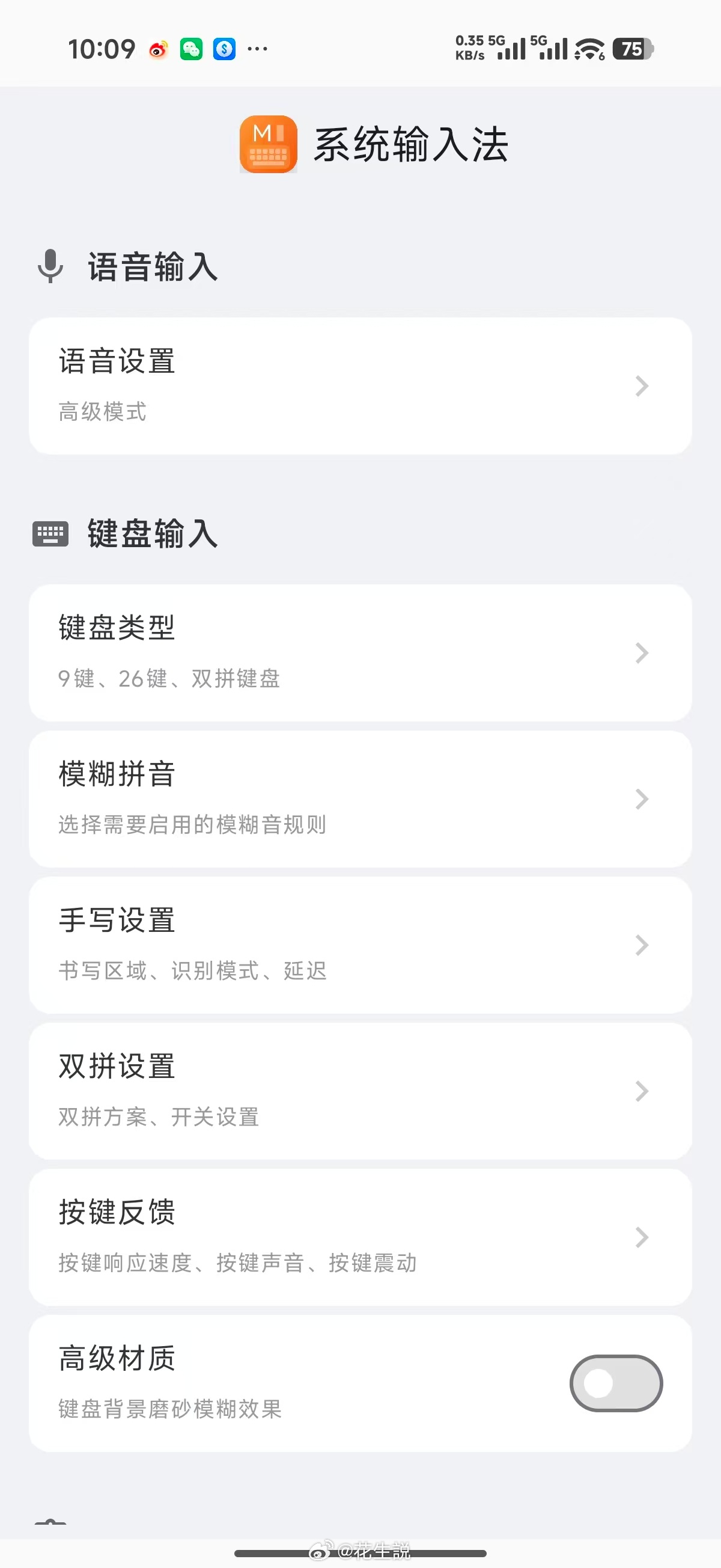Click the microphone icon beside 语音输入
This screenshot has width=721, height=1568.
click(x=50, y=266)
